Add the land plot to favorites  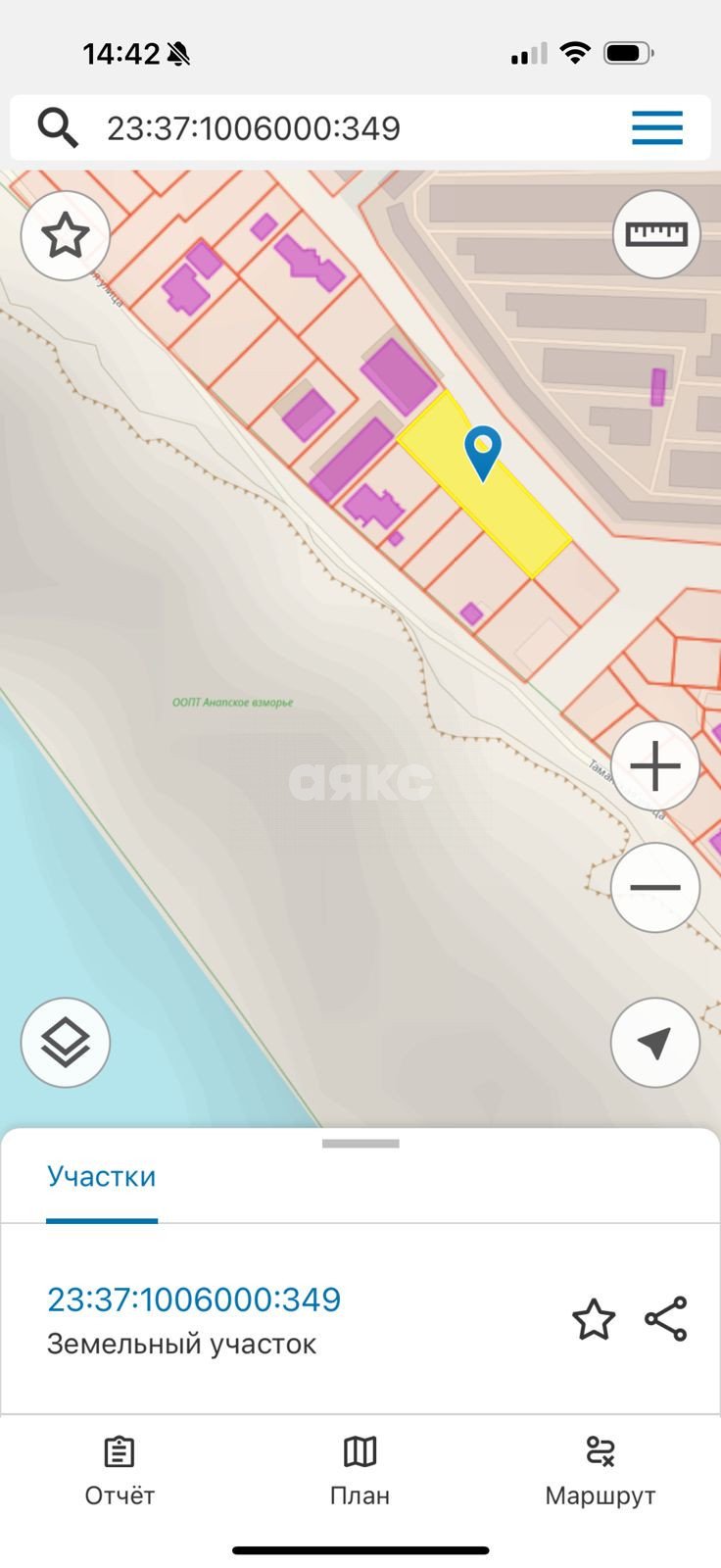pyautogui.click(x=594, y=1319)
